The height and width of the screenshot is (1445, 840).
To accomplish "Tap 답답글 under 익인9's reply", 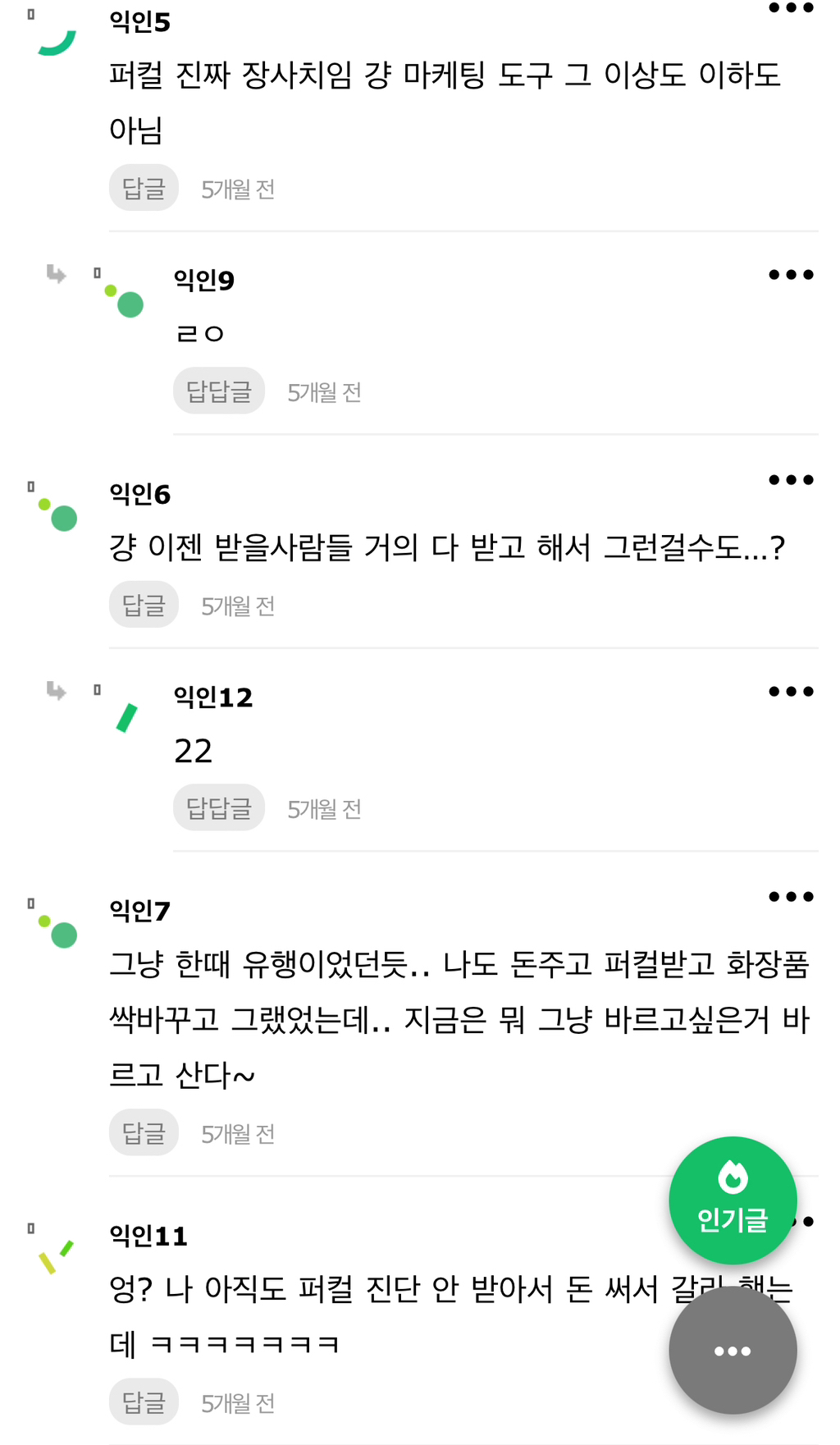I will (x=218, y=391).
